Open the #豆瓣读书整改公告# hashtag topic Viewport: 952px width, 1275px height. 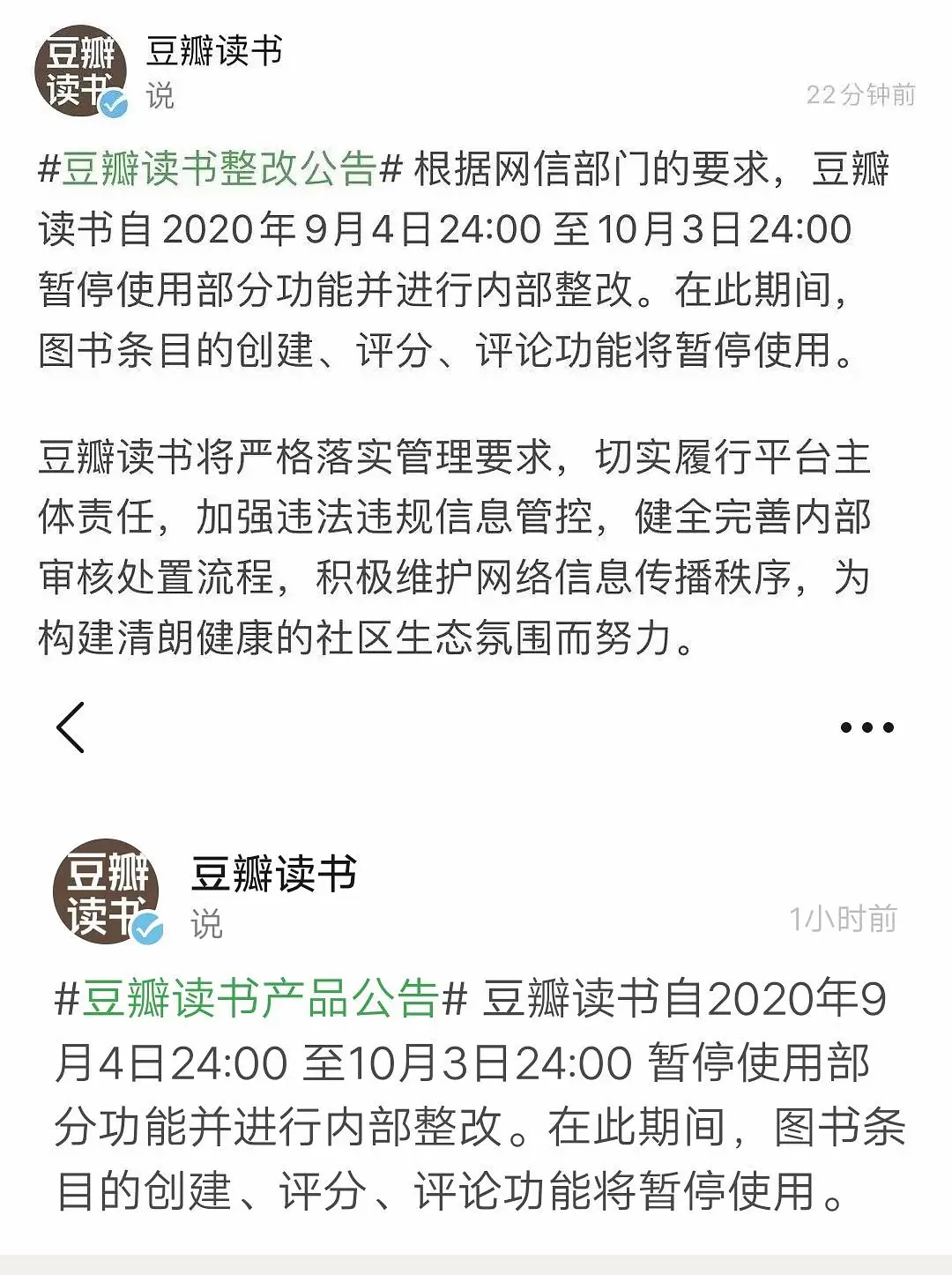coord(219,169)
